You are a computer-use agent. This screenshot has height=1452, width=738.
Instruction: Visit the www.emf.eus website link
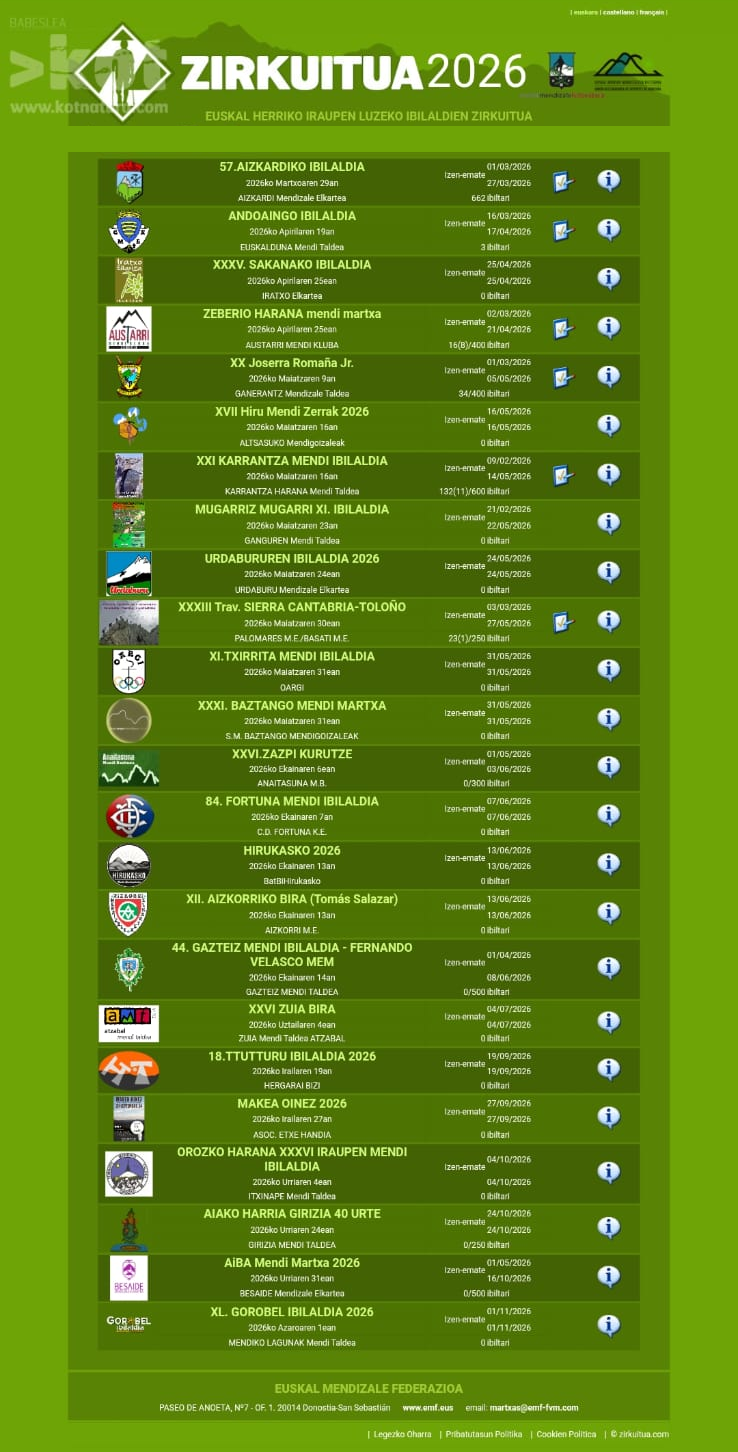pos(428,1408)
